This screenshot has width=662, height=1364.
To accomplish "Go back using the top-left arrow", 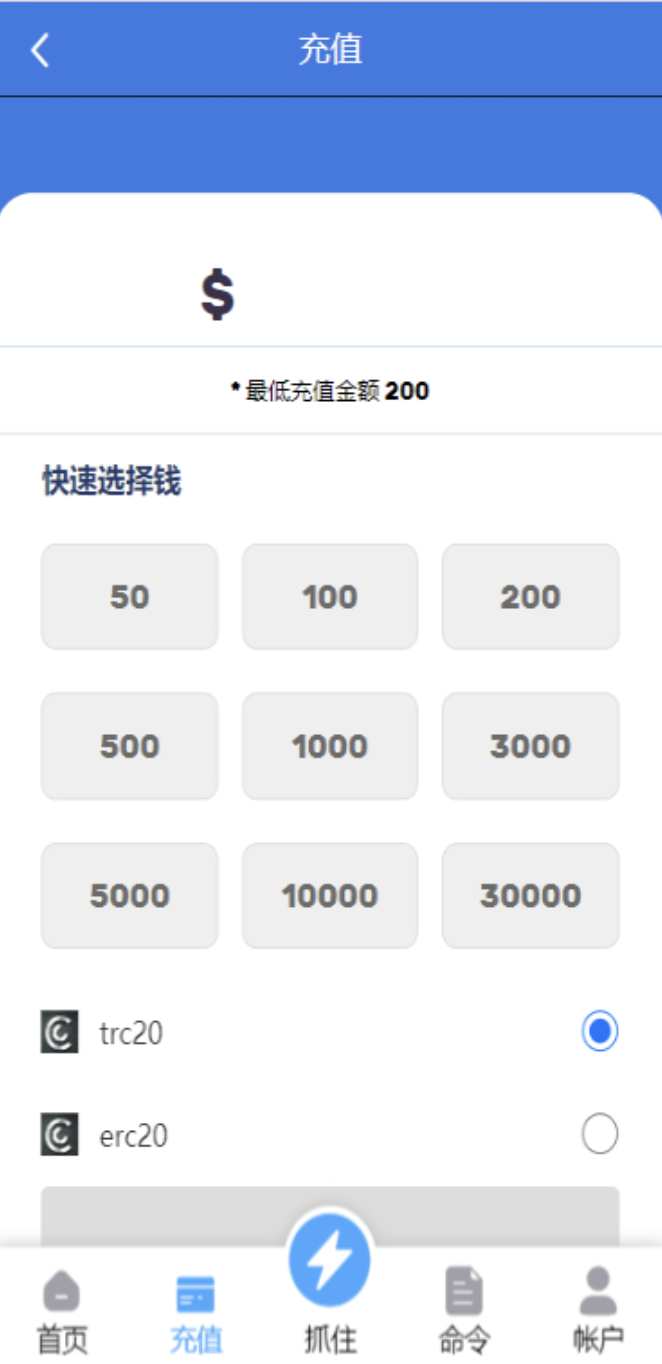I will point(40,49).
